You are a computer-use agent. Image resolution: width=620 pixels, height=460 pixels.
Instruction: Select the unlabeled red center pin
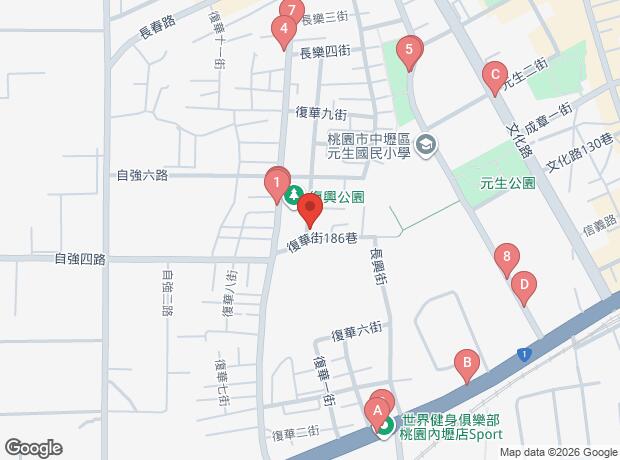[309, 209]
